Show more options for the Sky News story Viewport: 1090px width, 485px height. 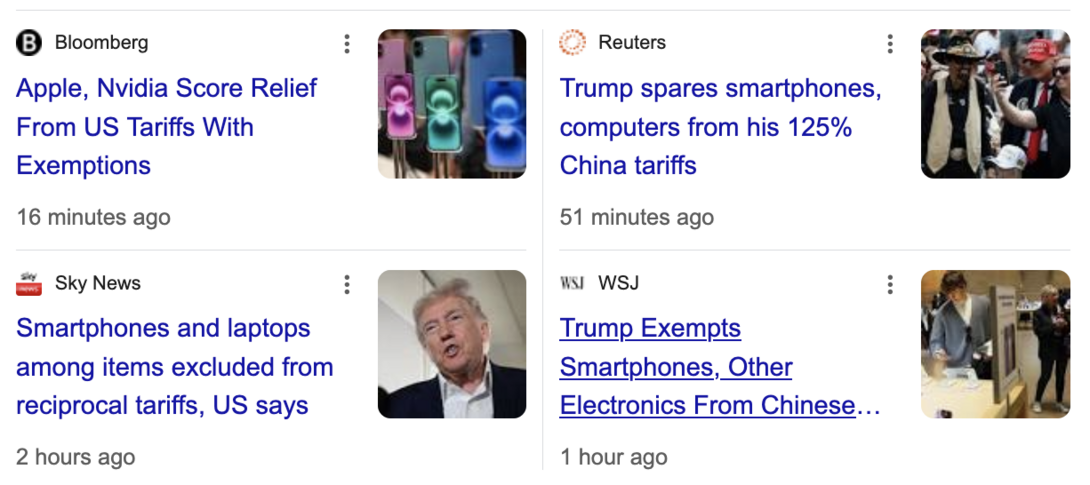click(347, 284)
